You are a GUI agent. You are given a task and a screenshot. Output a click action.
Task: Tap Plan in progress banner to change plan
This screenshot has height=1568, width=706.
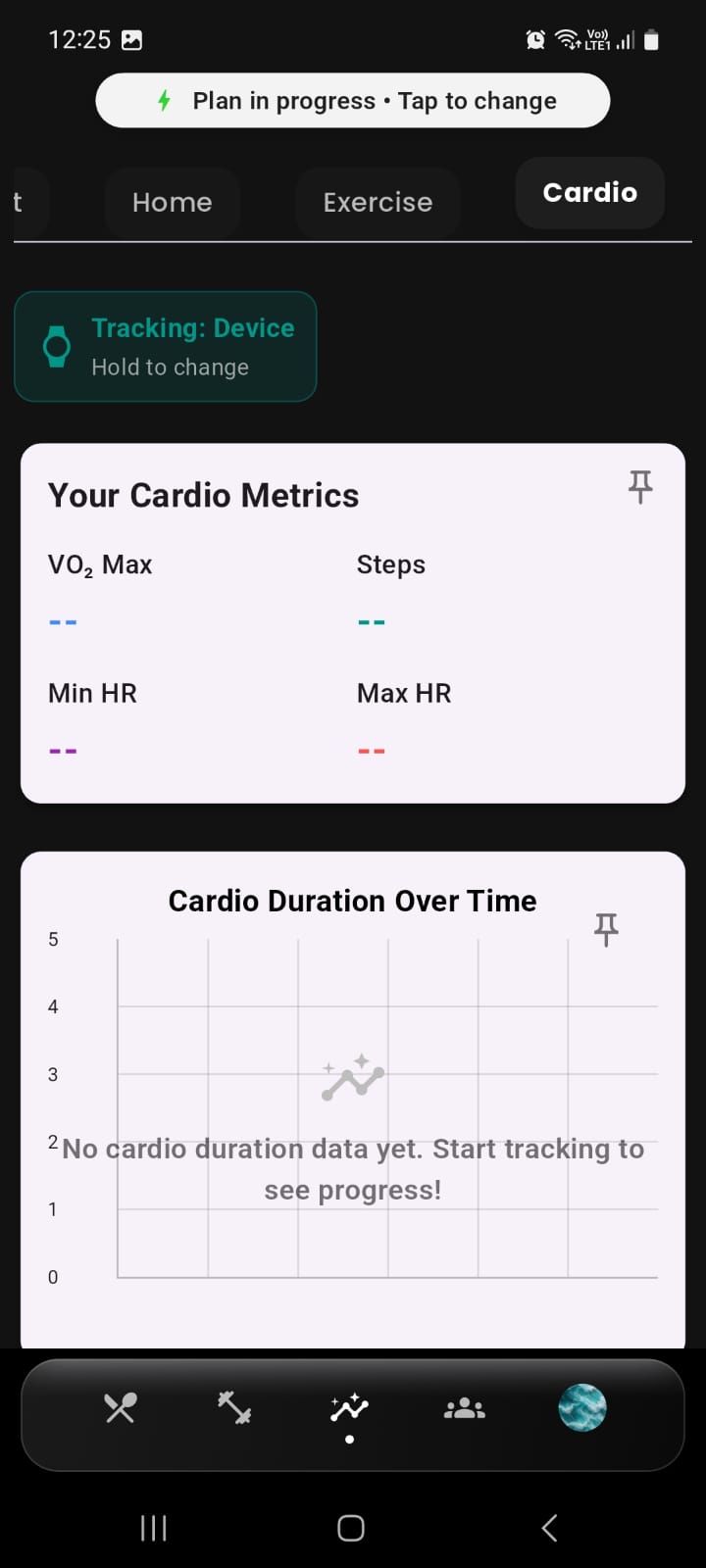352,99
